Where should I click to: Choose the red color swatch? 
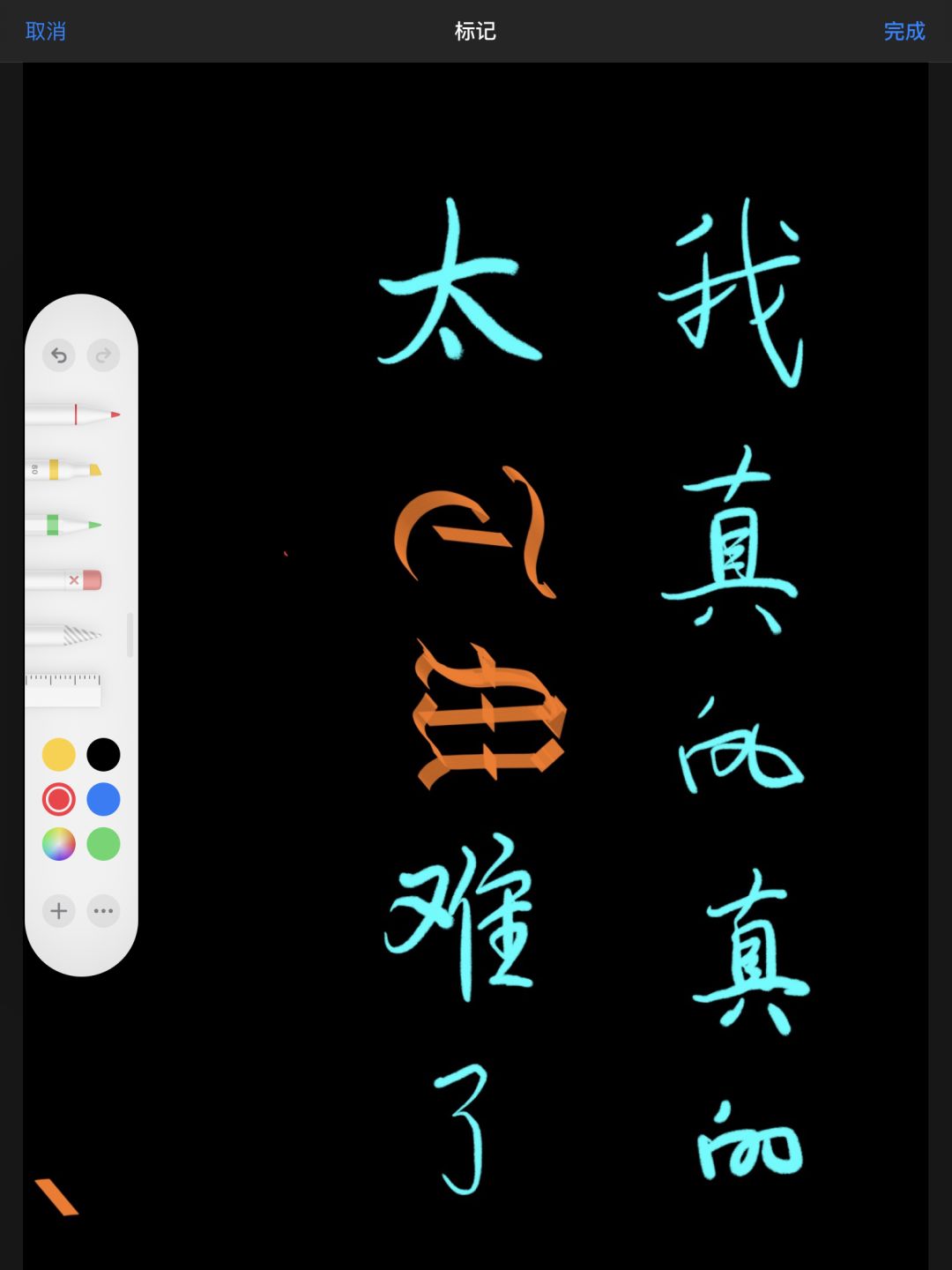(x=59, y=800)
